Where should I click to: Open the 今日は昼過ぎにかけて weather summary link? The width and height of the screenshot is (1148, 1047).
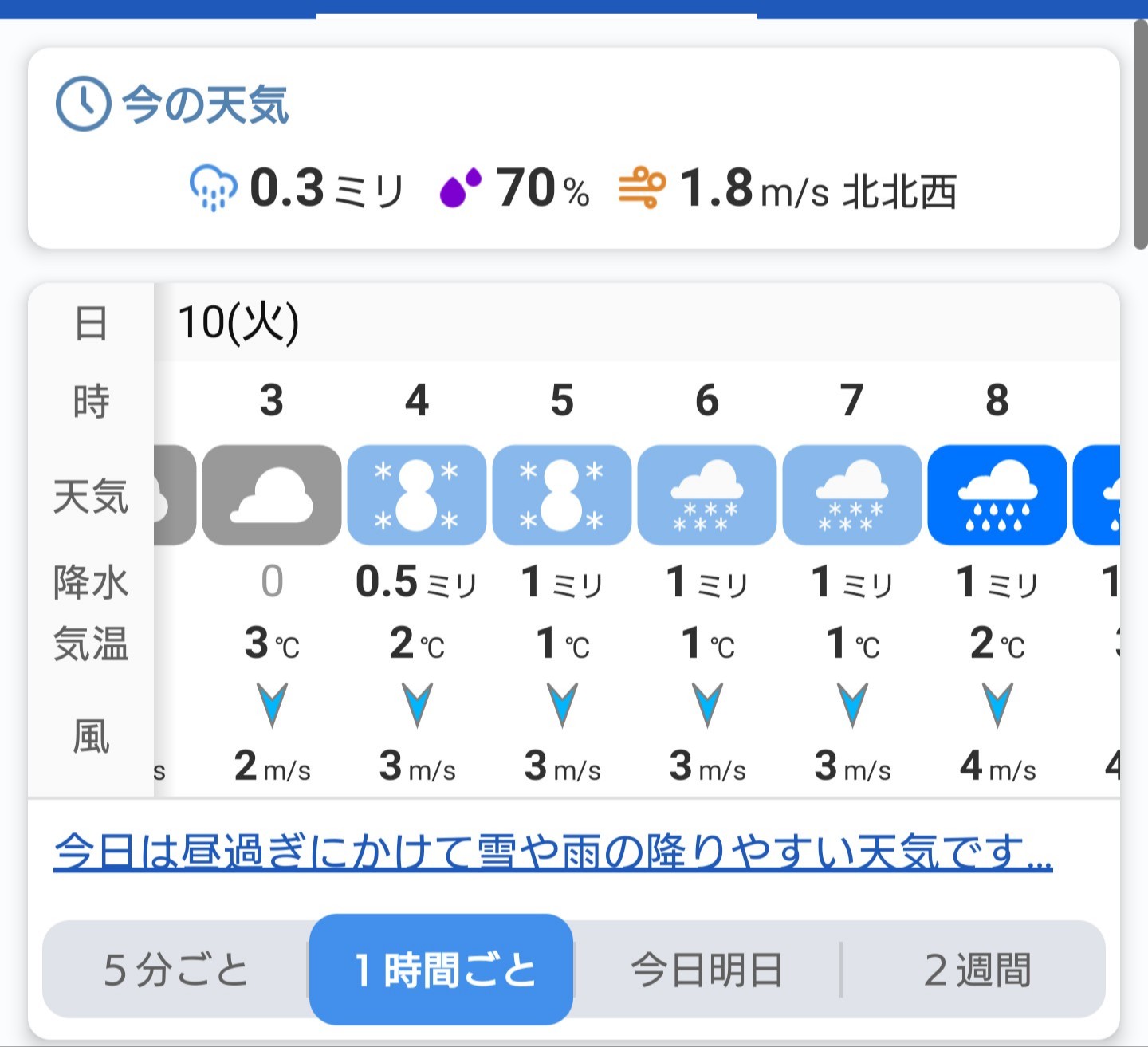point(553,852)
